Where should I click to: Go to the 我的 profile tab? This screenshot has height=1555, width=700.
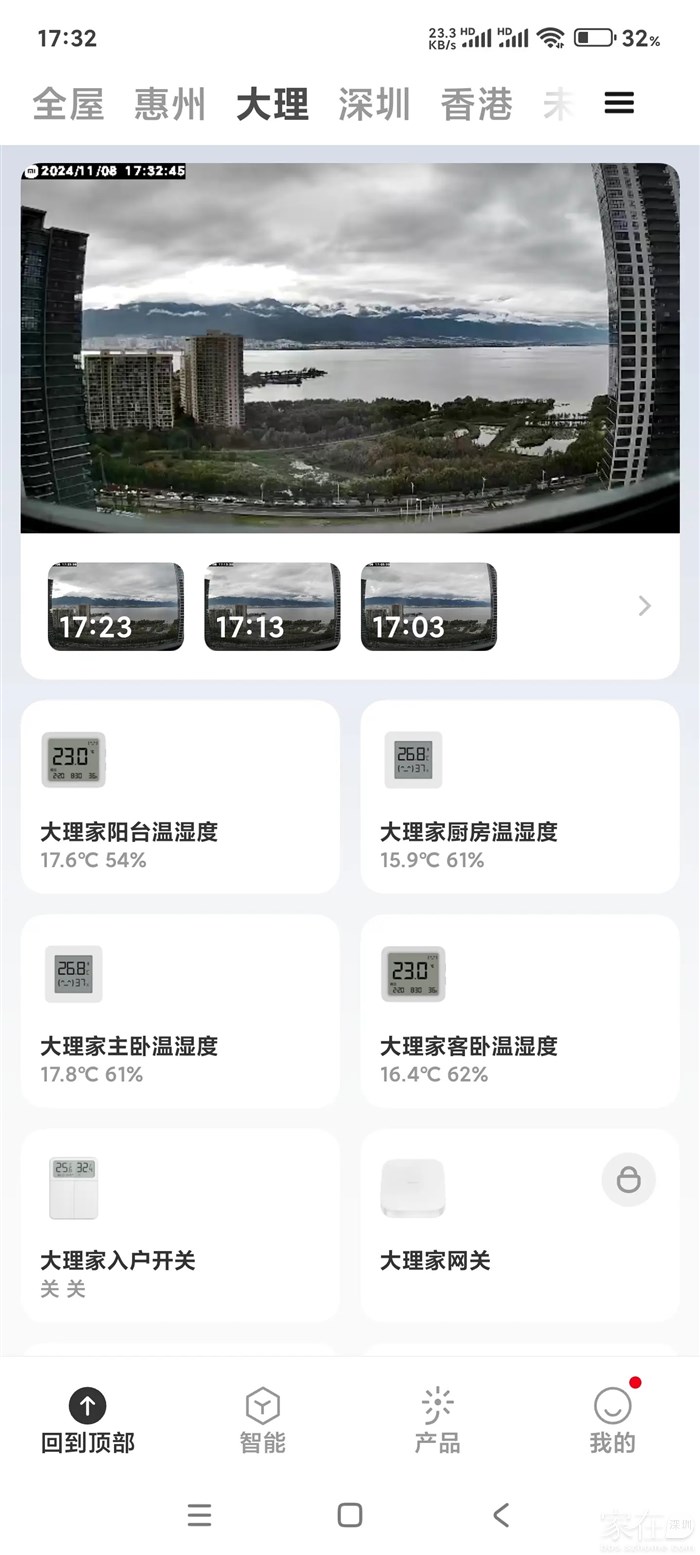point(612,1420)
